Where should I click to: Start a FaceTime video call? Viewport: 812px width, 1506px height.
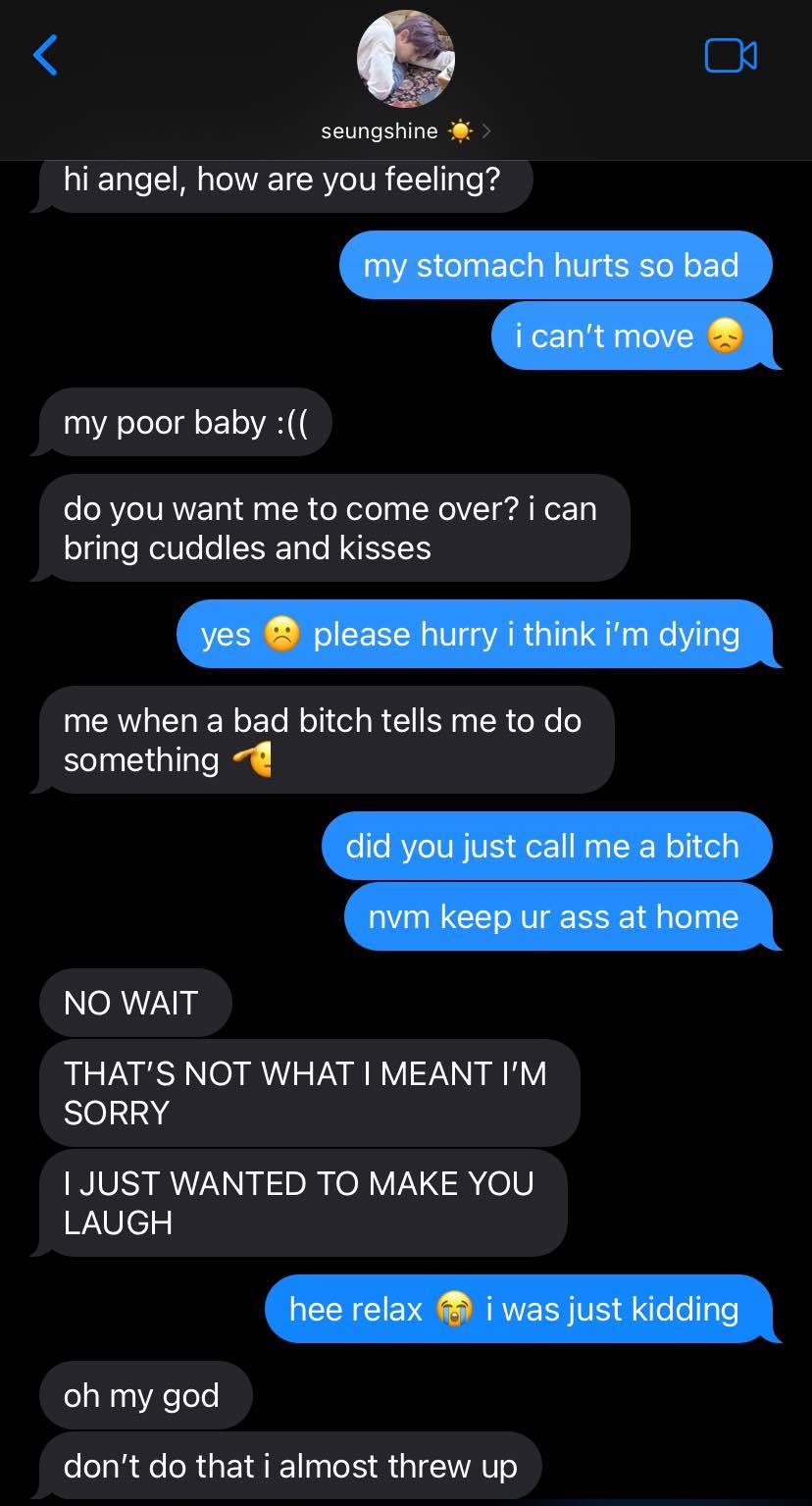pos(731,56)
